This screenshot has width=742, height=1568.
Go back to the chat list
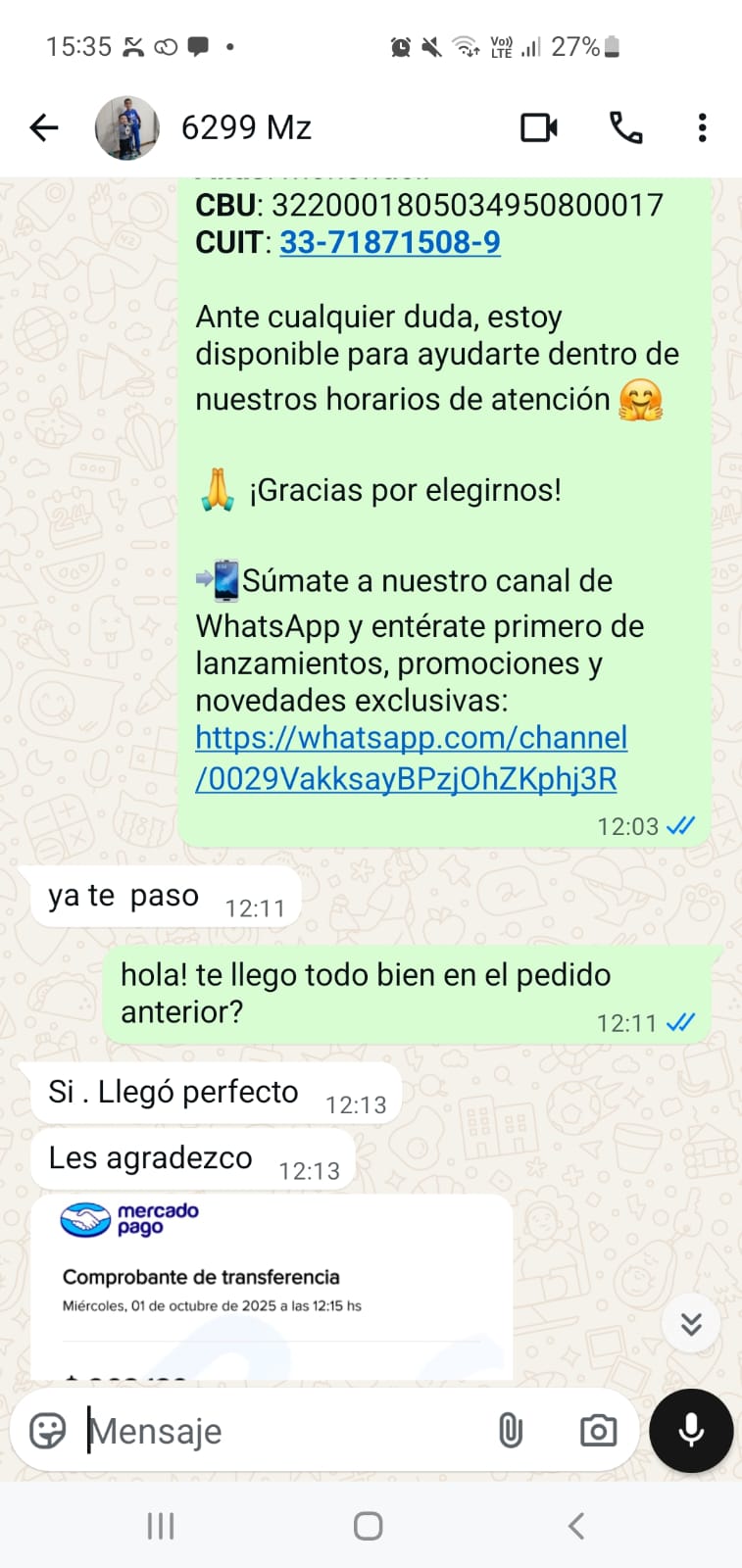[44, 127]
